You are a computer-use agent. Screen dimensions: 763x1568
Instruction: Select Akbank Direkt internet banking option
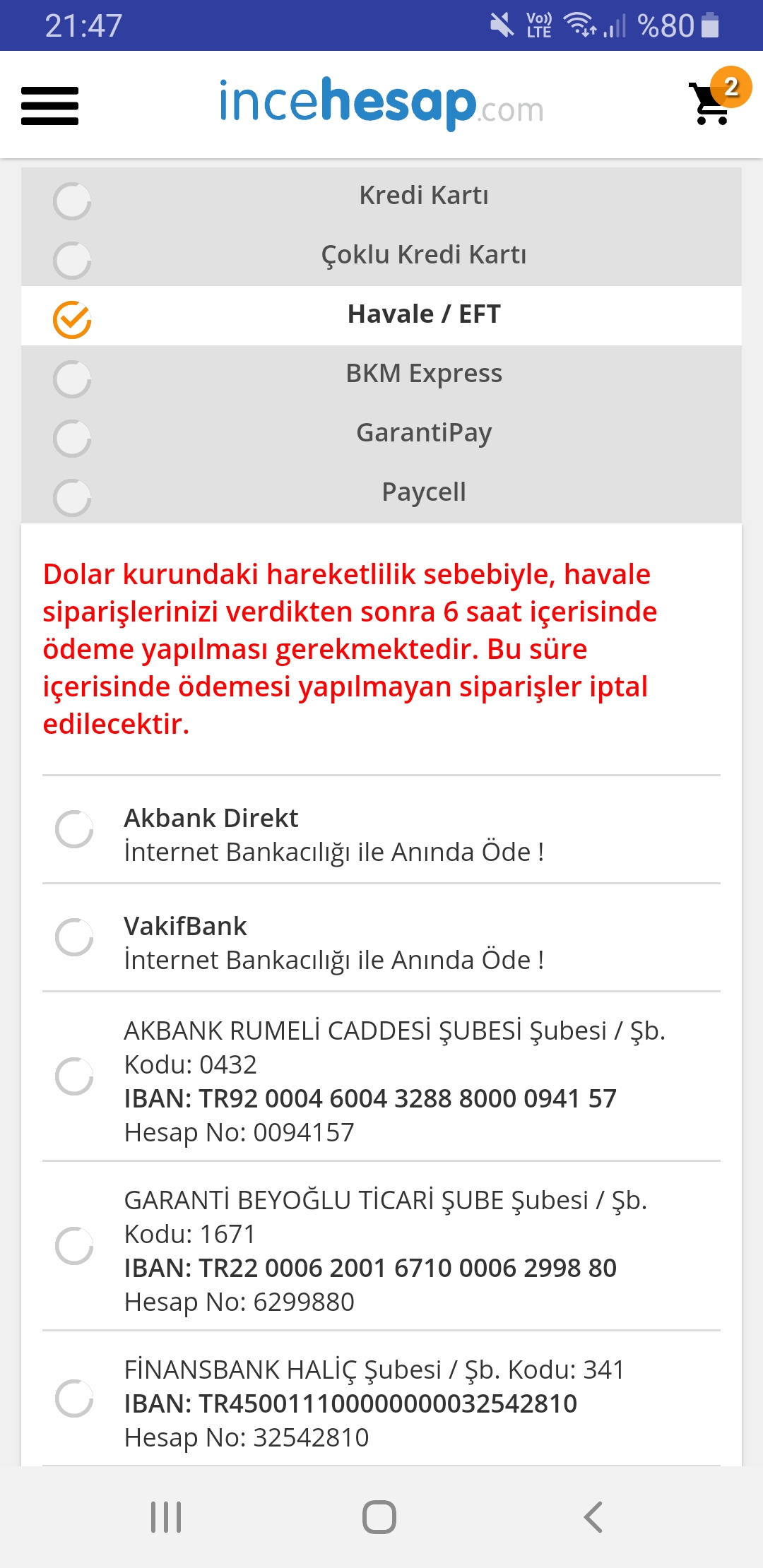[74, 829]
